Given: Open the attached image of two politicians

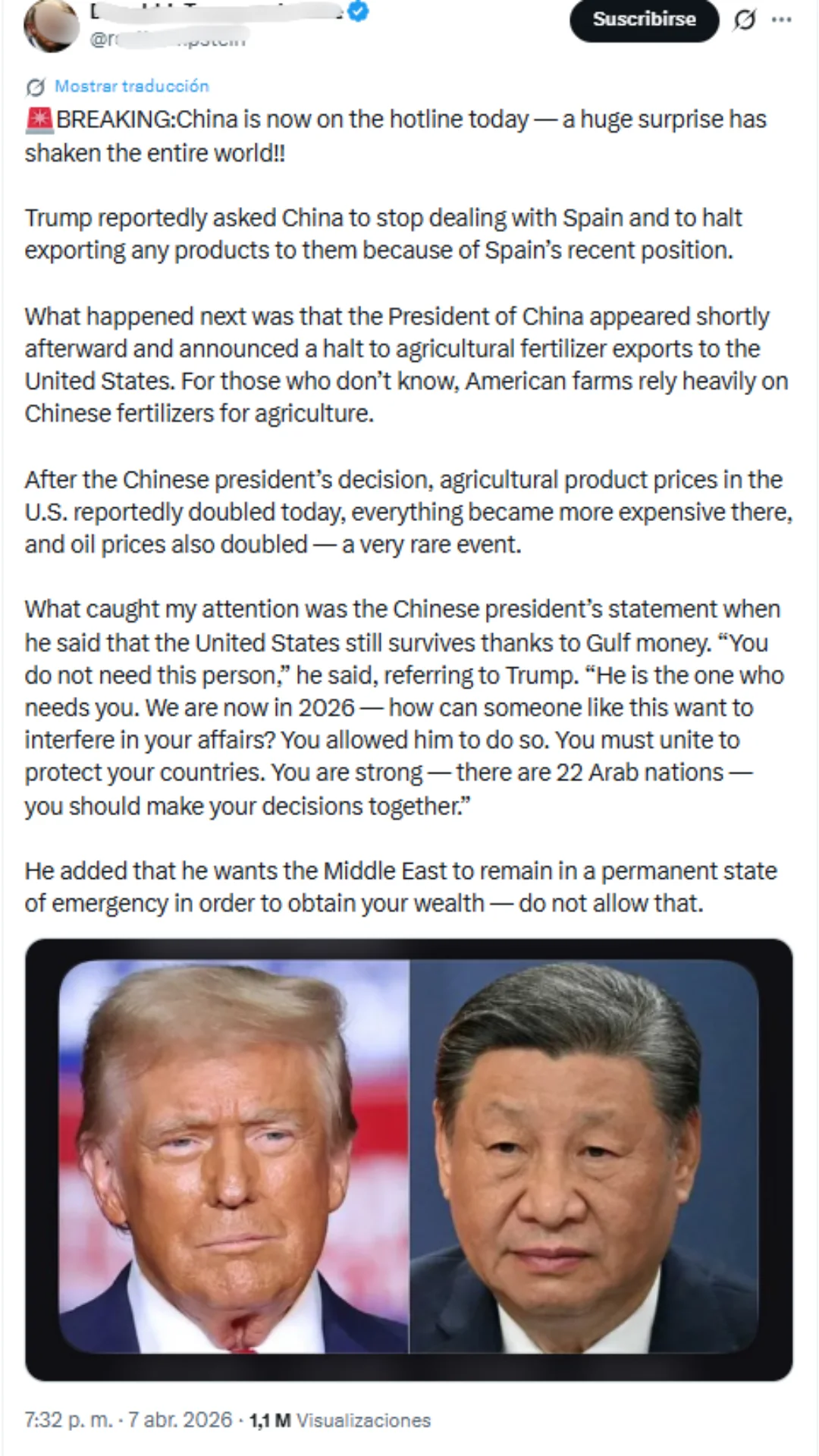Looking at the screenshot, I should click(409, 1158).
